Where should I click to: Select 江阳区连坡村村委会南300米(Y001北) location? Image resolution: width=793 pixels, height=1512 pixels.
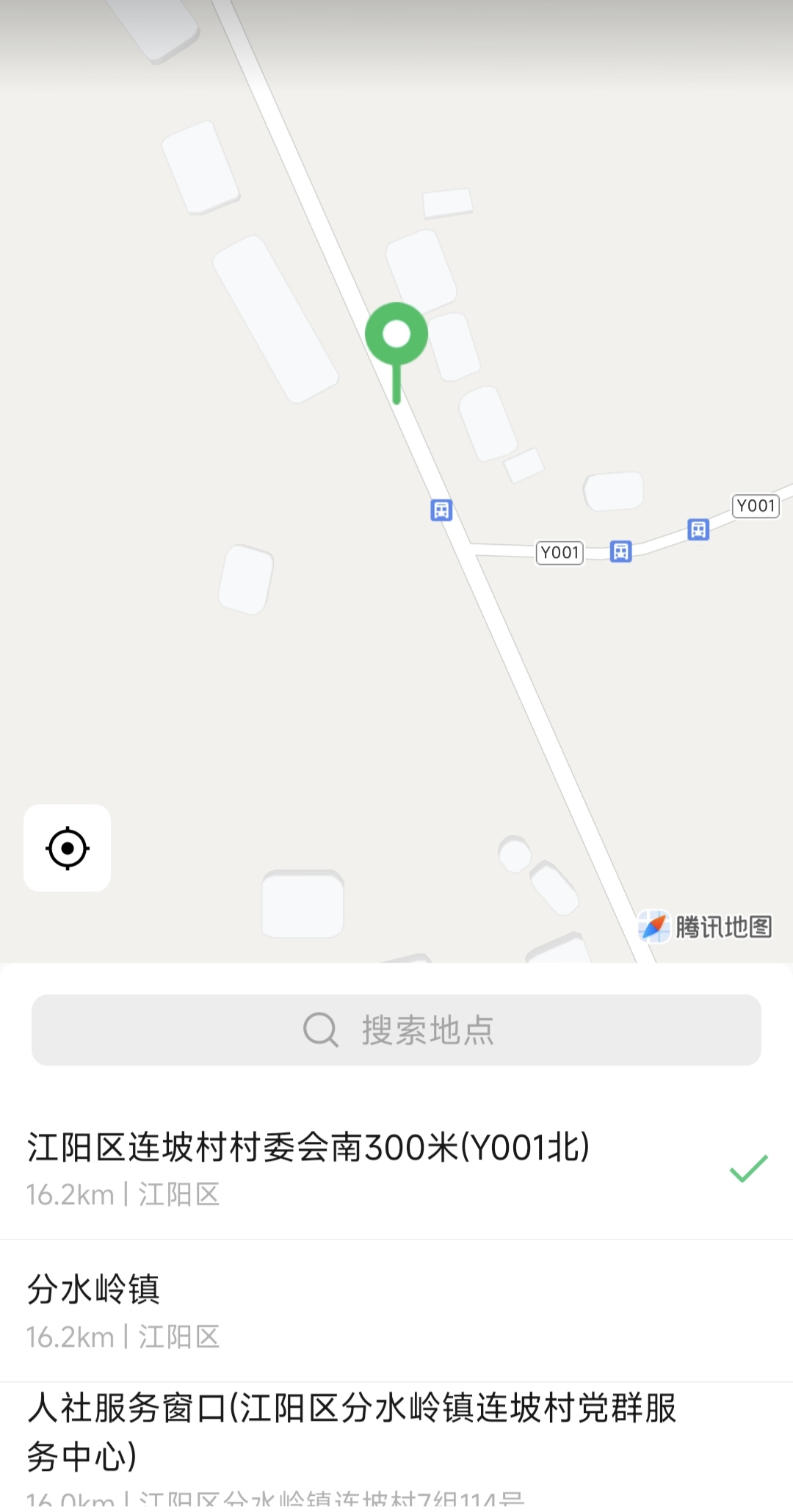pyautogui.click(x=308, y=1167)
